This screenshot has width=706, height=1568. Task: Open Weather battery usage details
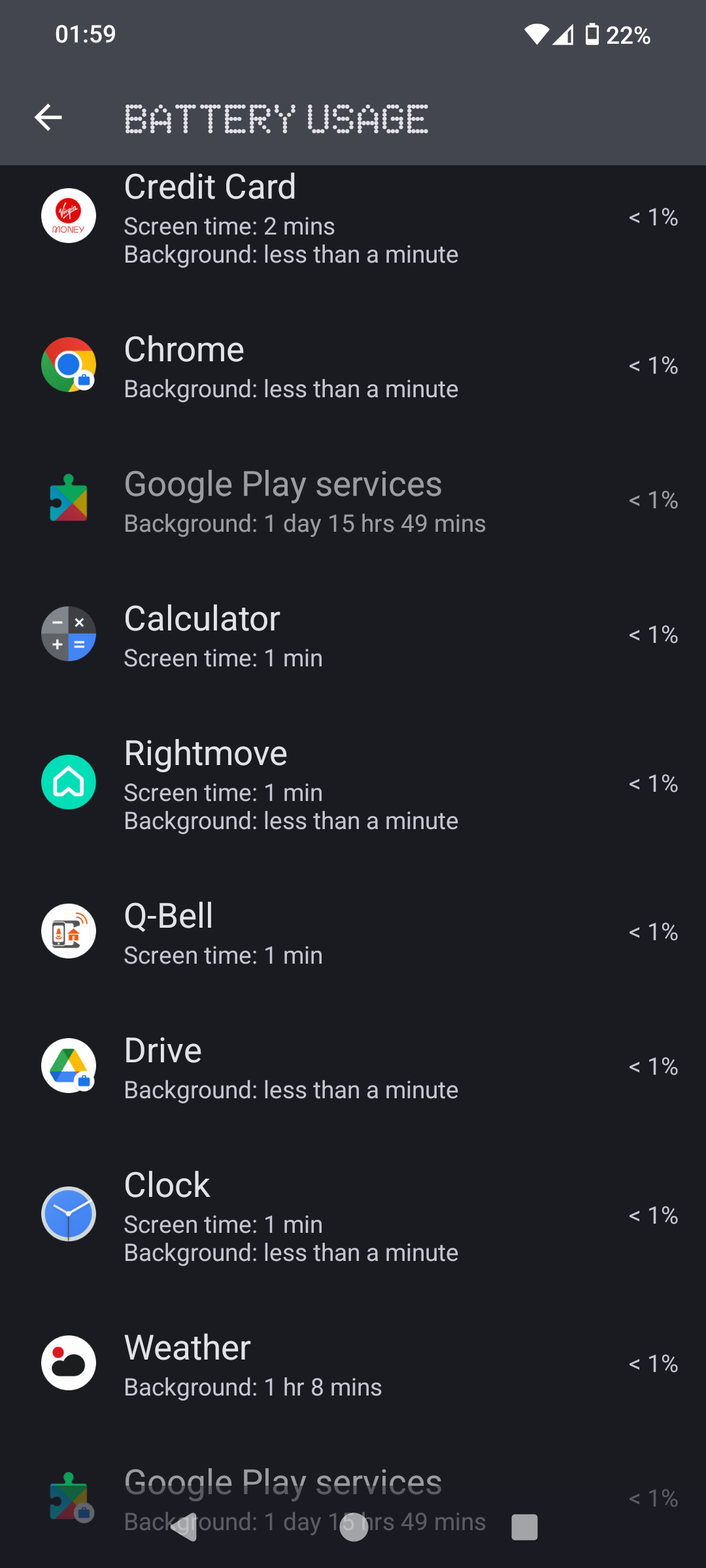[x=353, y=1364]
